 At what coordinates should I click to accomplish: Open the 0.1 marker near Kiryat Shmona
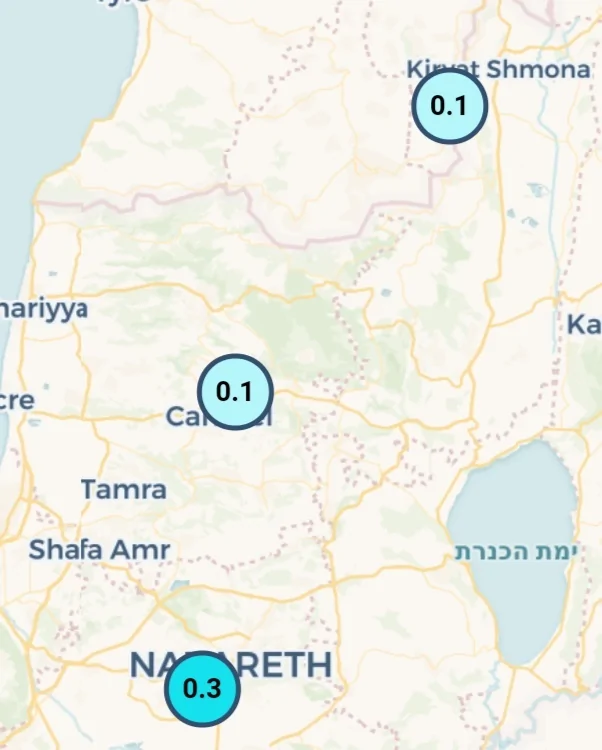point(449,105)
